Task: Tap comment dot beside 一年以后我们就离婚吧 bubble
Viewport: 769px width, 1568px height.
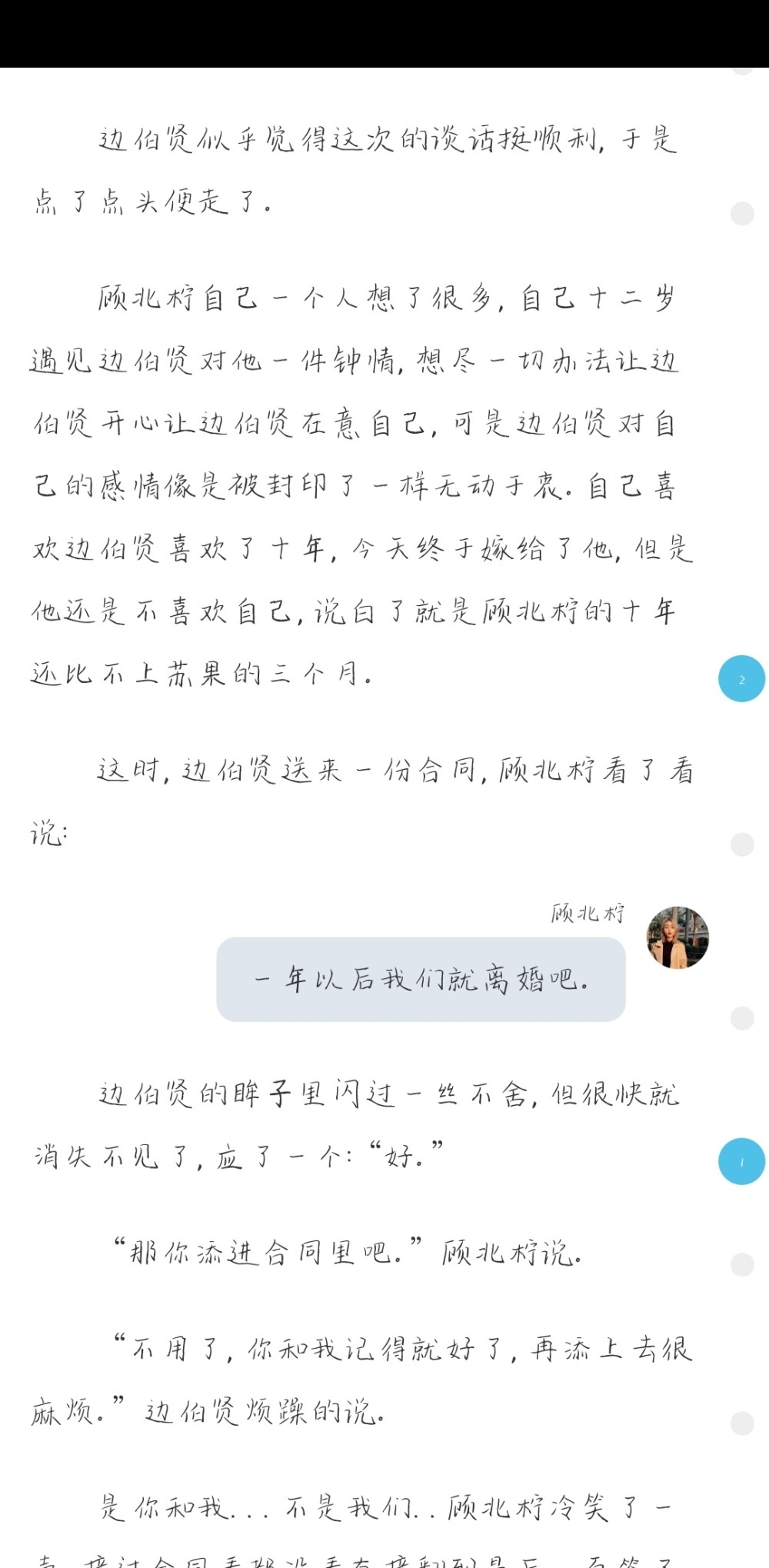Action: 742,1018
